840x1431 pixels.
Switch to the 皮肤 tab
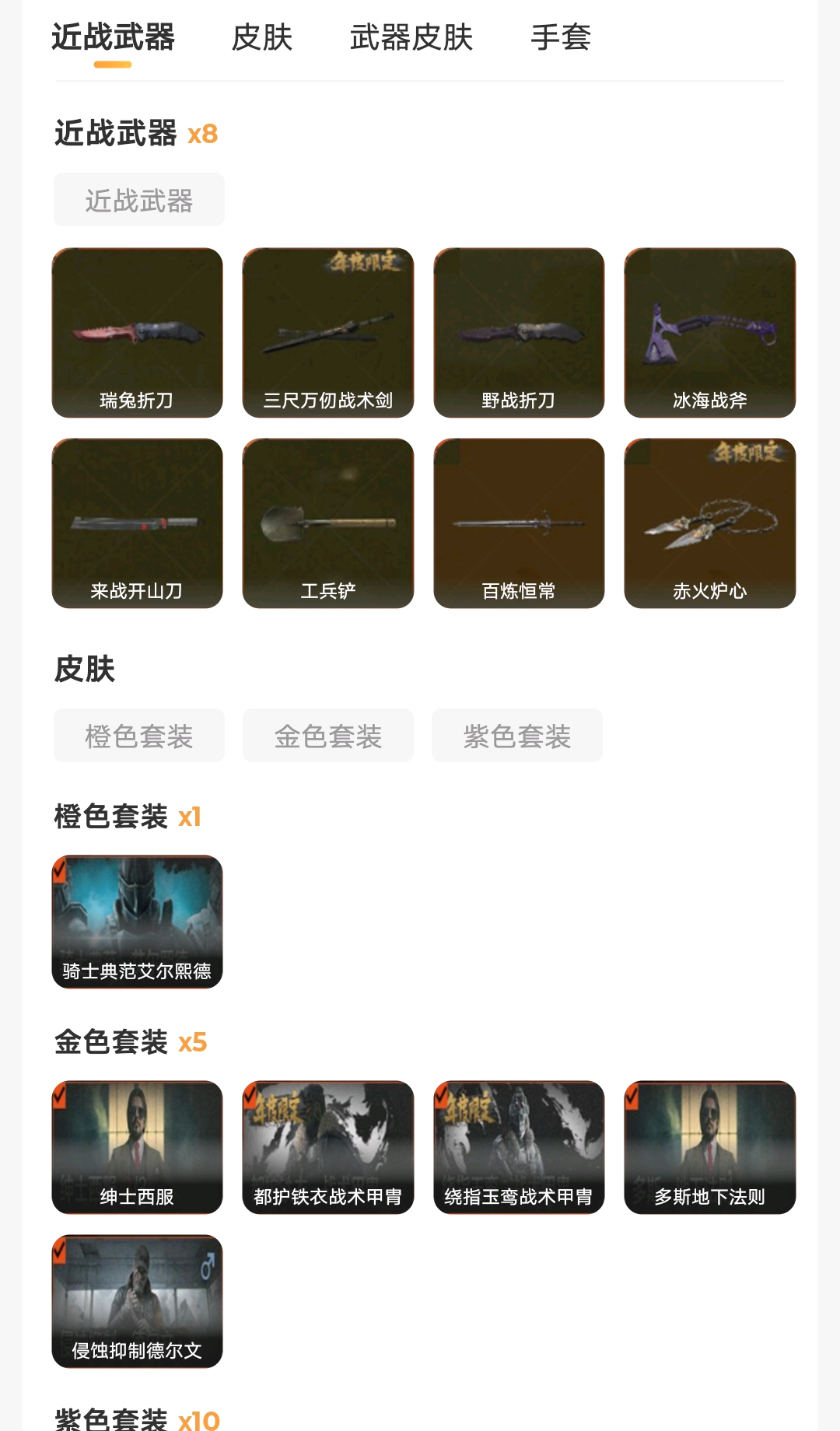pos(262,37)
